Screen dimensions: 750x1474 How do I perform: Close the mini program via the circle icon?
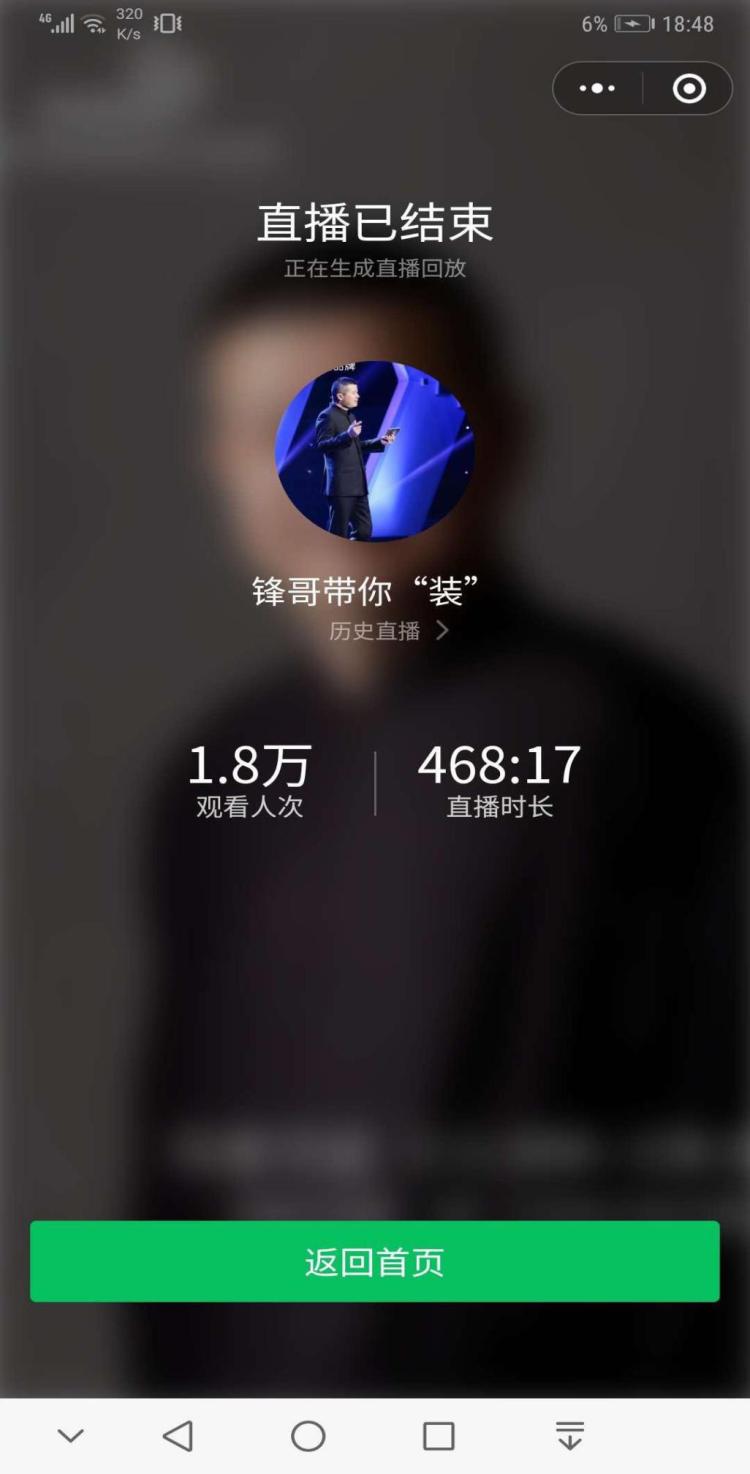pyautogui.click(x=689, y=89)
